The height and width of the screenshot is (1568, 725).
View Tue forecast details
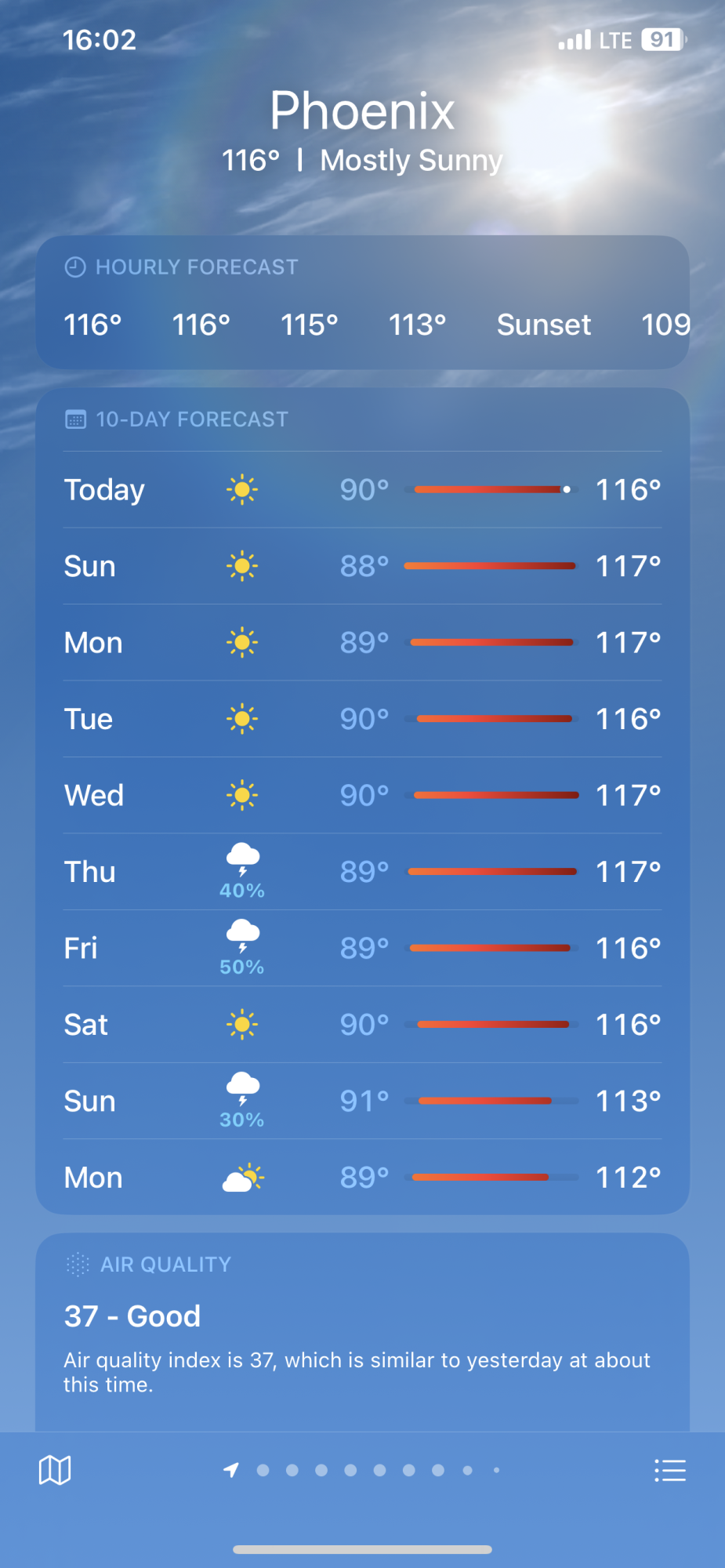[x=362, y=719]
